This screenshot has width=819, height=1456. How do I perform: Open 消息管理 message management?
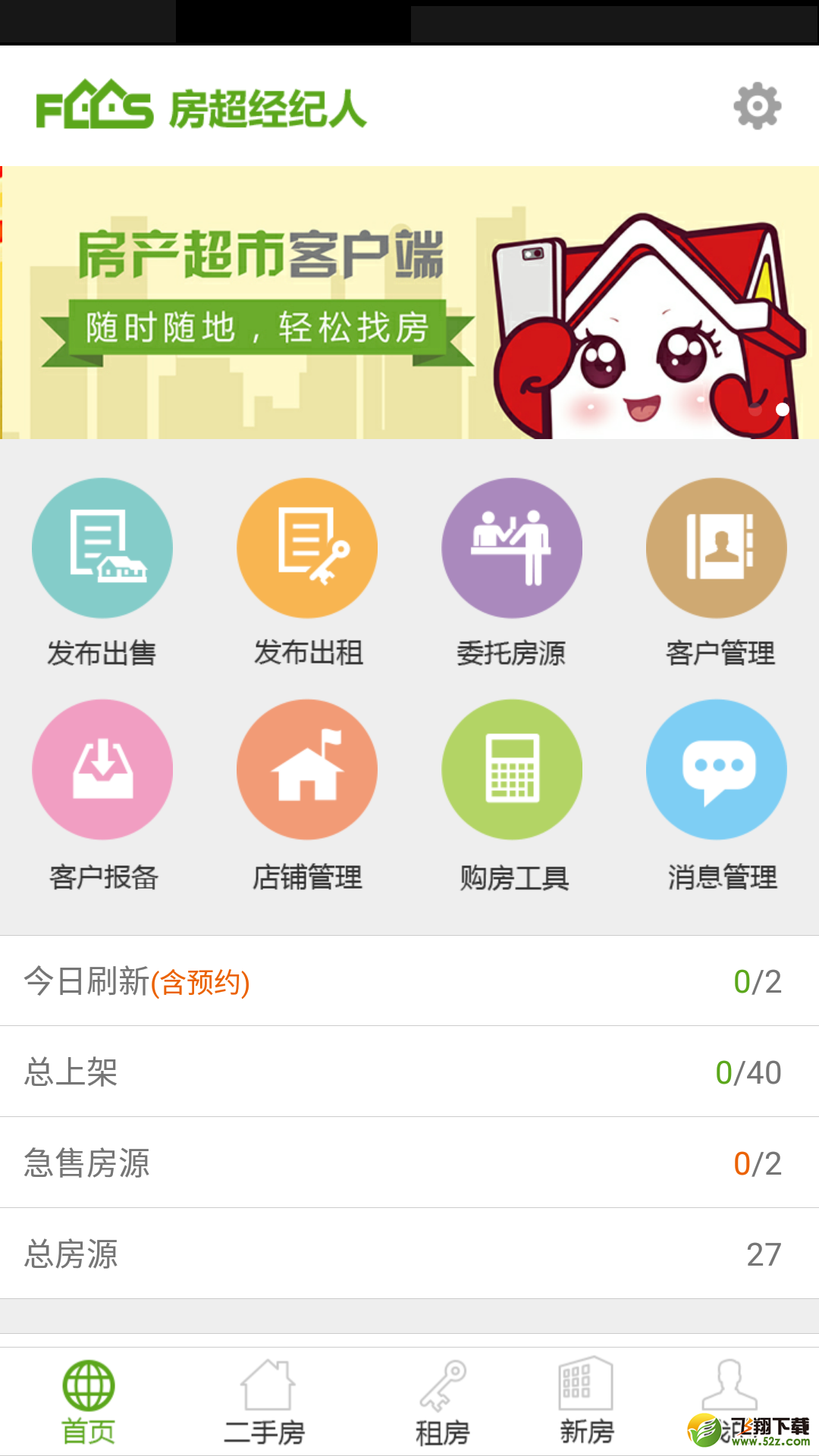(x=717, y=795)
